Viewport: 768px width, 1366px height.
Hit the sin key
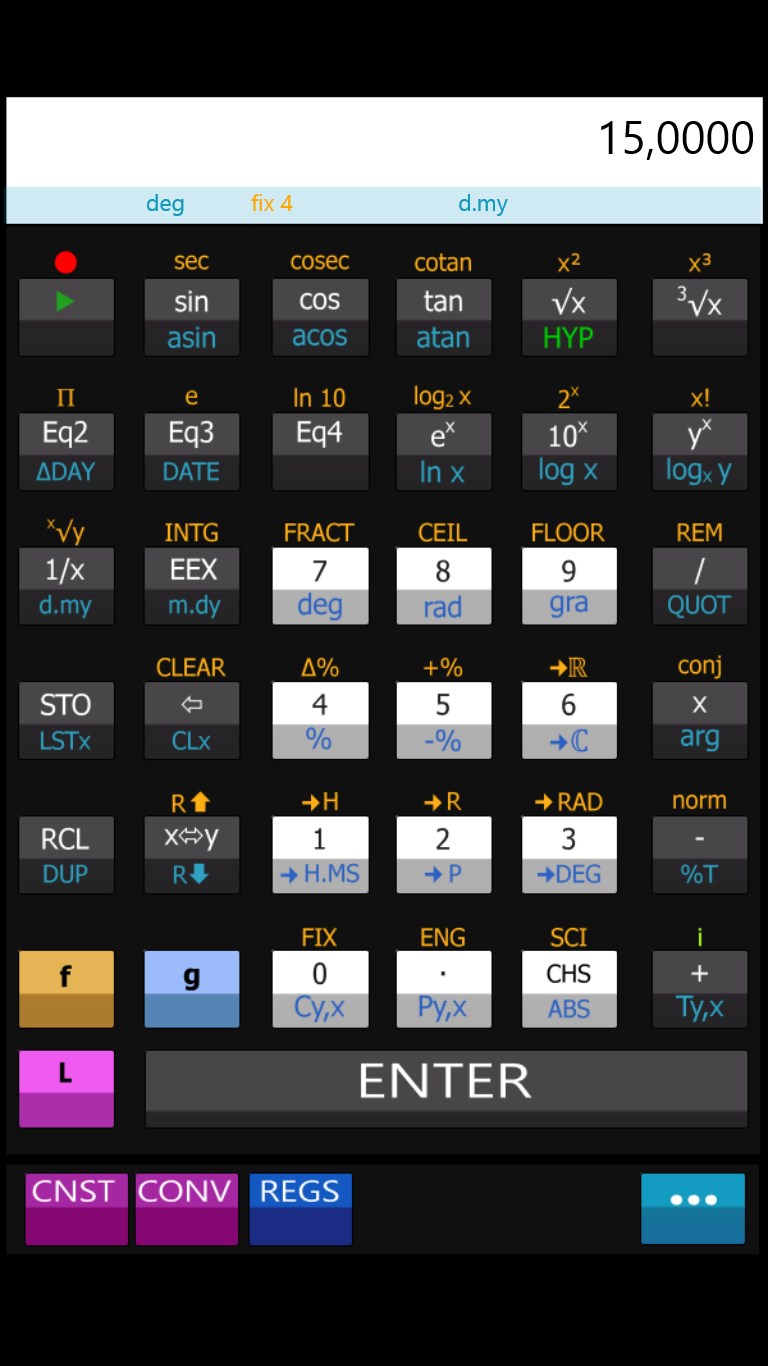coord(191,301)
